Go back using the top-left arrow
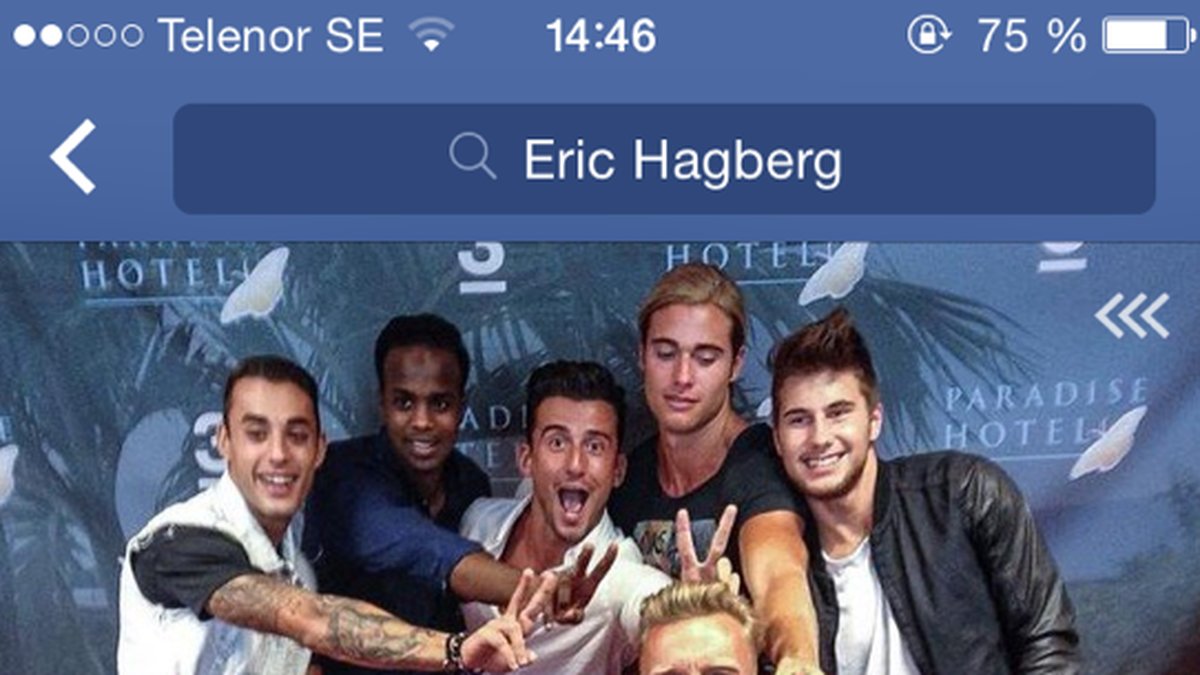The width and height of the screenshot is (1200, 675). click(73, 157)
